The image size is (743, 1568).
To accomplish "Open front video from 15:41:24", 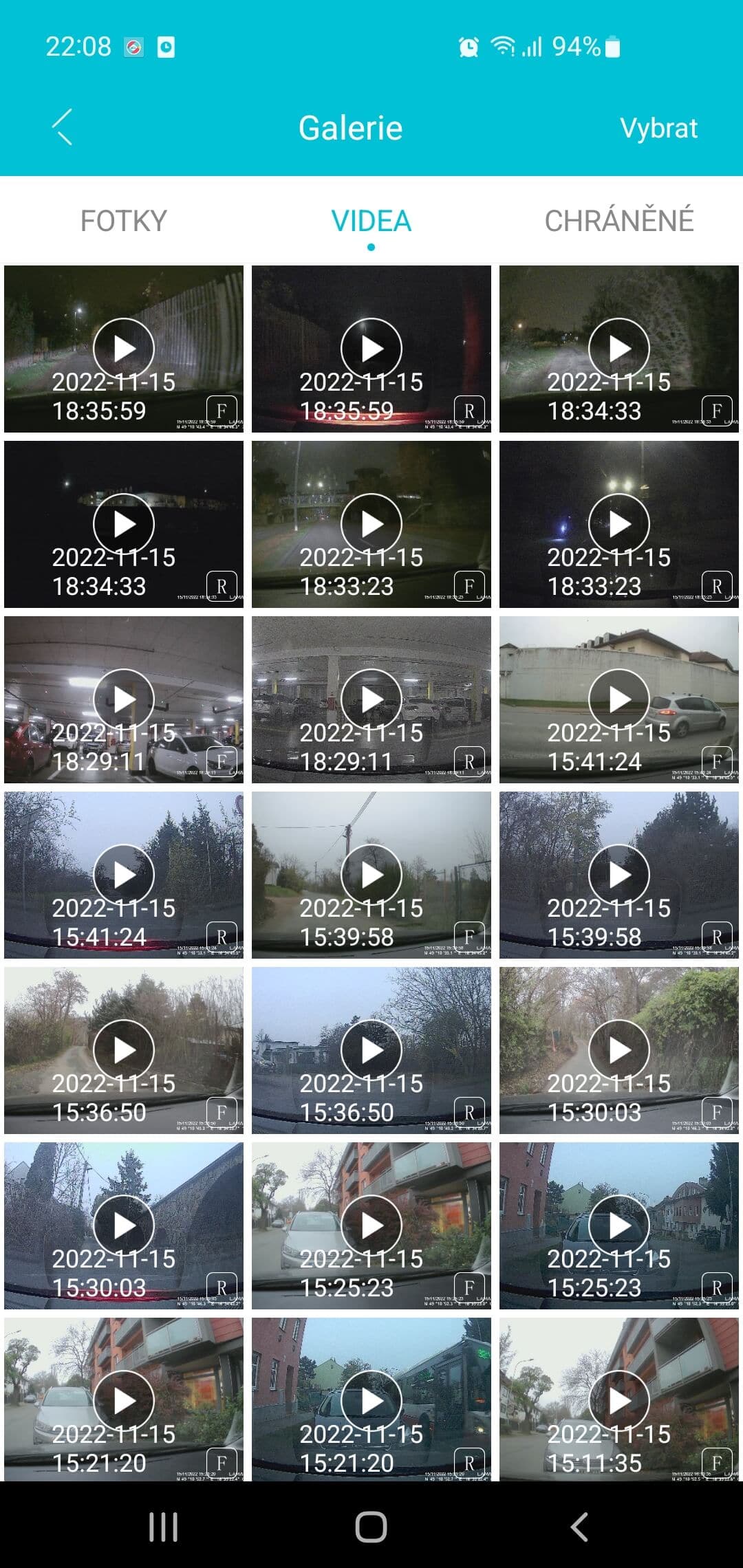I will coord(619,699).
